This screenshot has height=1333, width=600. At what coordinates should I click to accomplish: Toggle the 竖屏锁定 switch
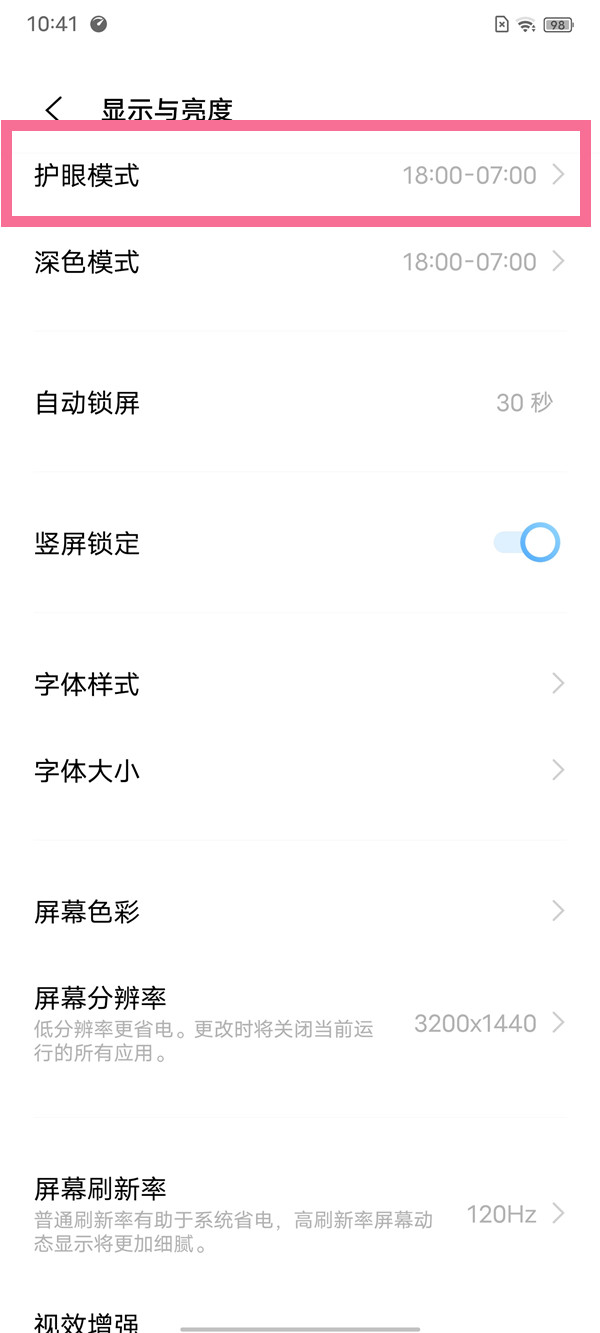(x=527, y=544)
